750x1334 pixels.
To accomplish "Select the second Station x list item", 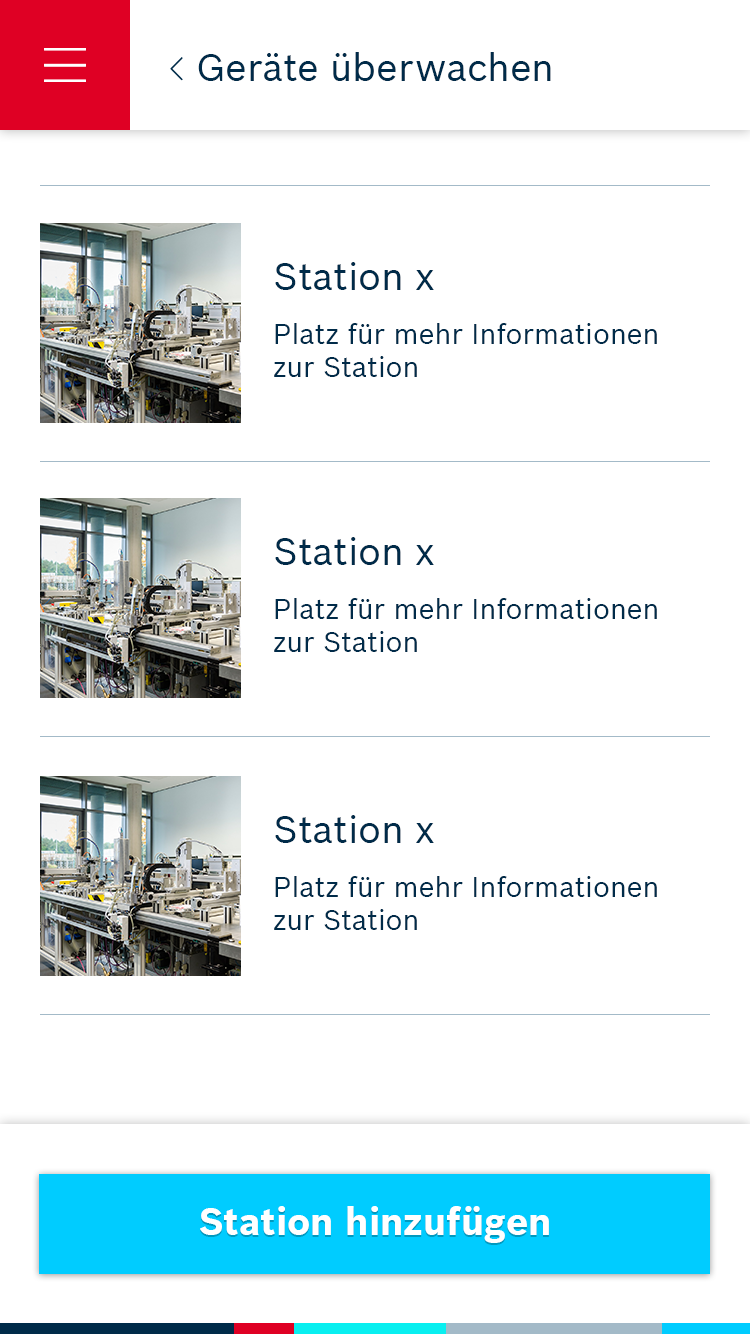I will tap(354, 552).
